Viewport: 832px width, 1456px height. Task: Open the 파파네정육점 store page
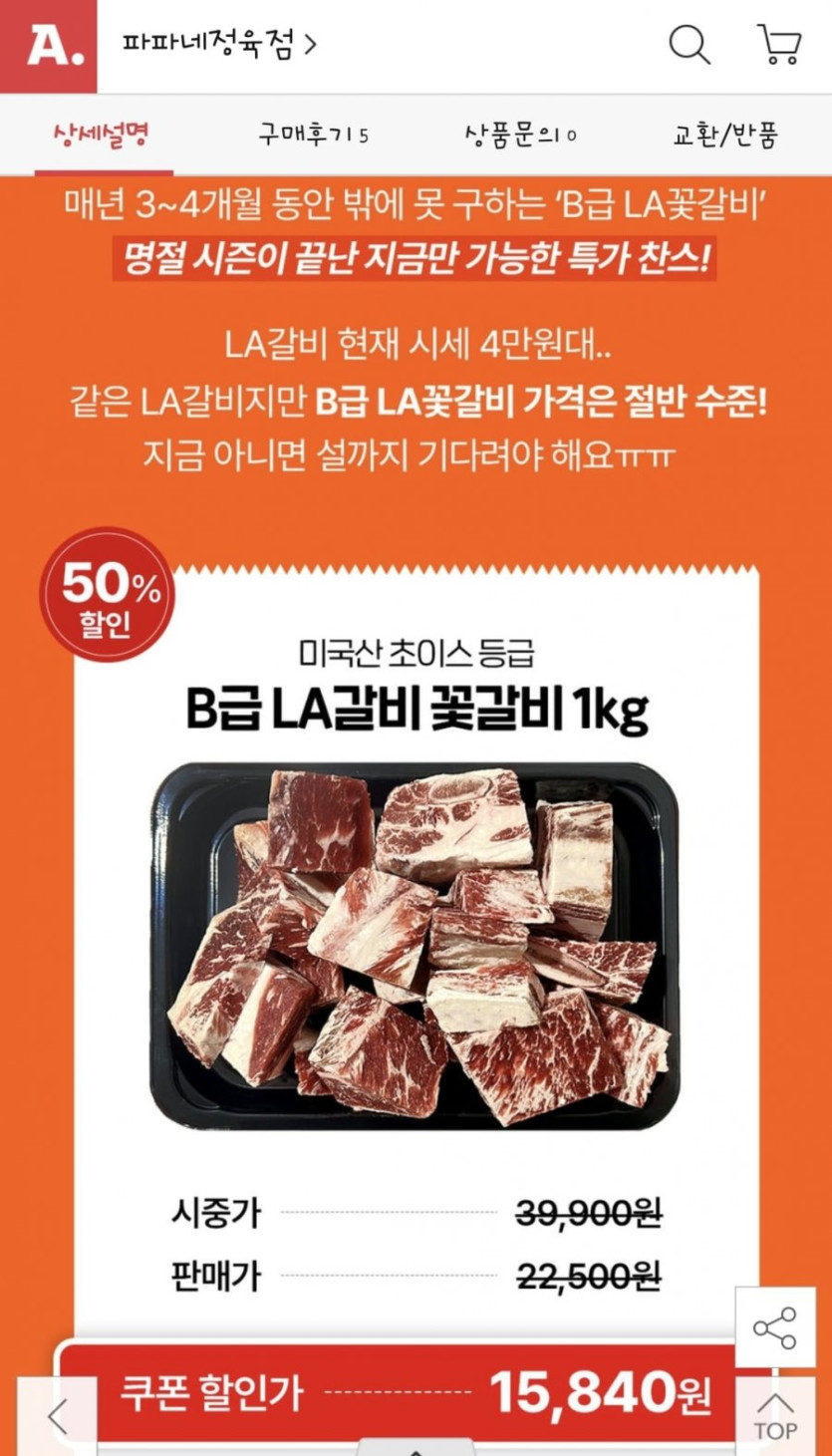[219, 45]
